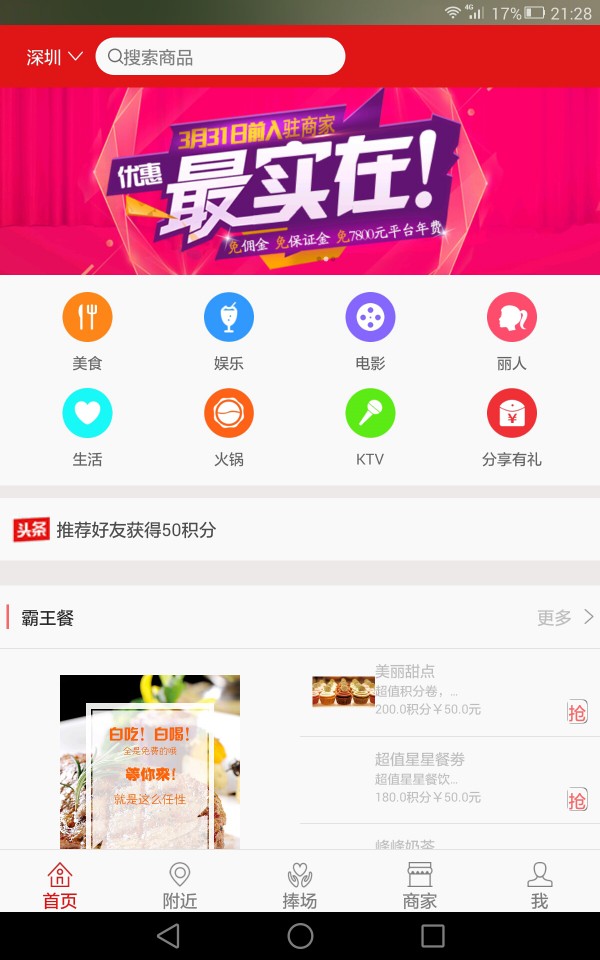600x960 pixels.
Task: Go to the 商家 tab
Action: (420, 885)
